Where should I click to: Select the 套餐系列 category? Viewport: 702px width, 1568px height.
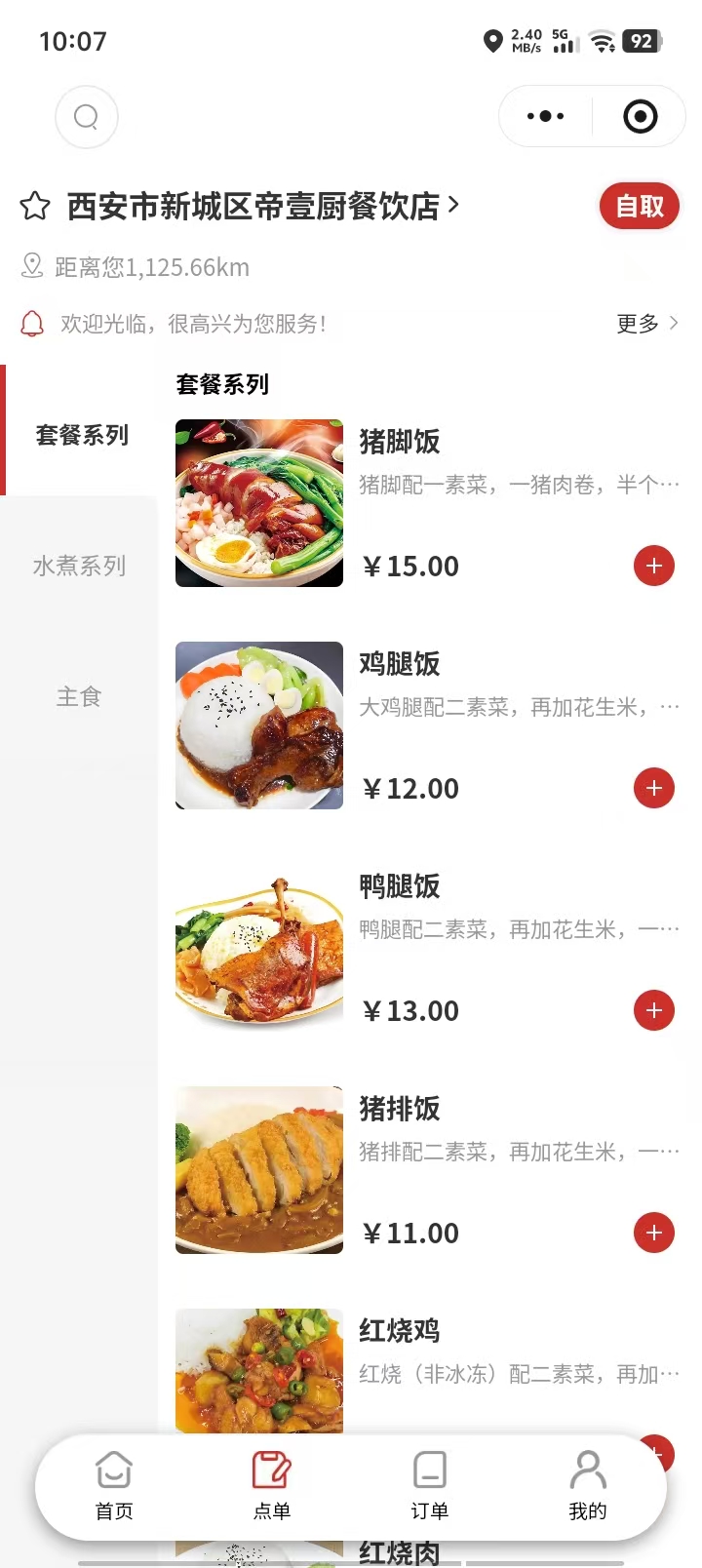[x=82, y=435]
